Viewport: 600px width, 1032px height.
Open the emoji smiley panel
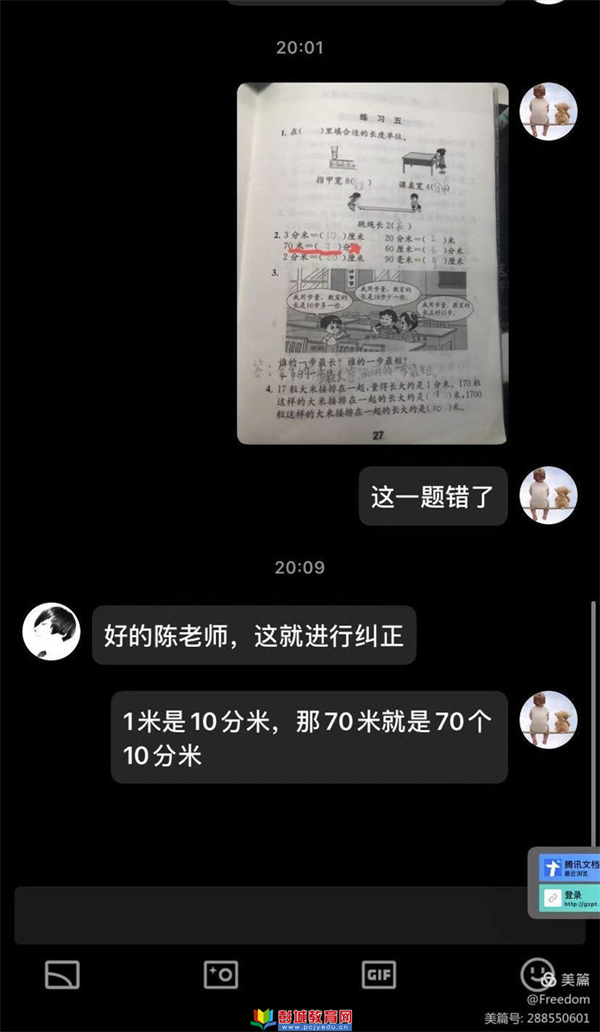[x=536, y=972]
